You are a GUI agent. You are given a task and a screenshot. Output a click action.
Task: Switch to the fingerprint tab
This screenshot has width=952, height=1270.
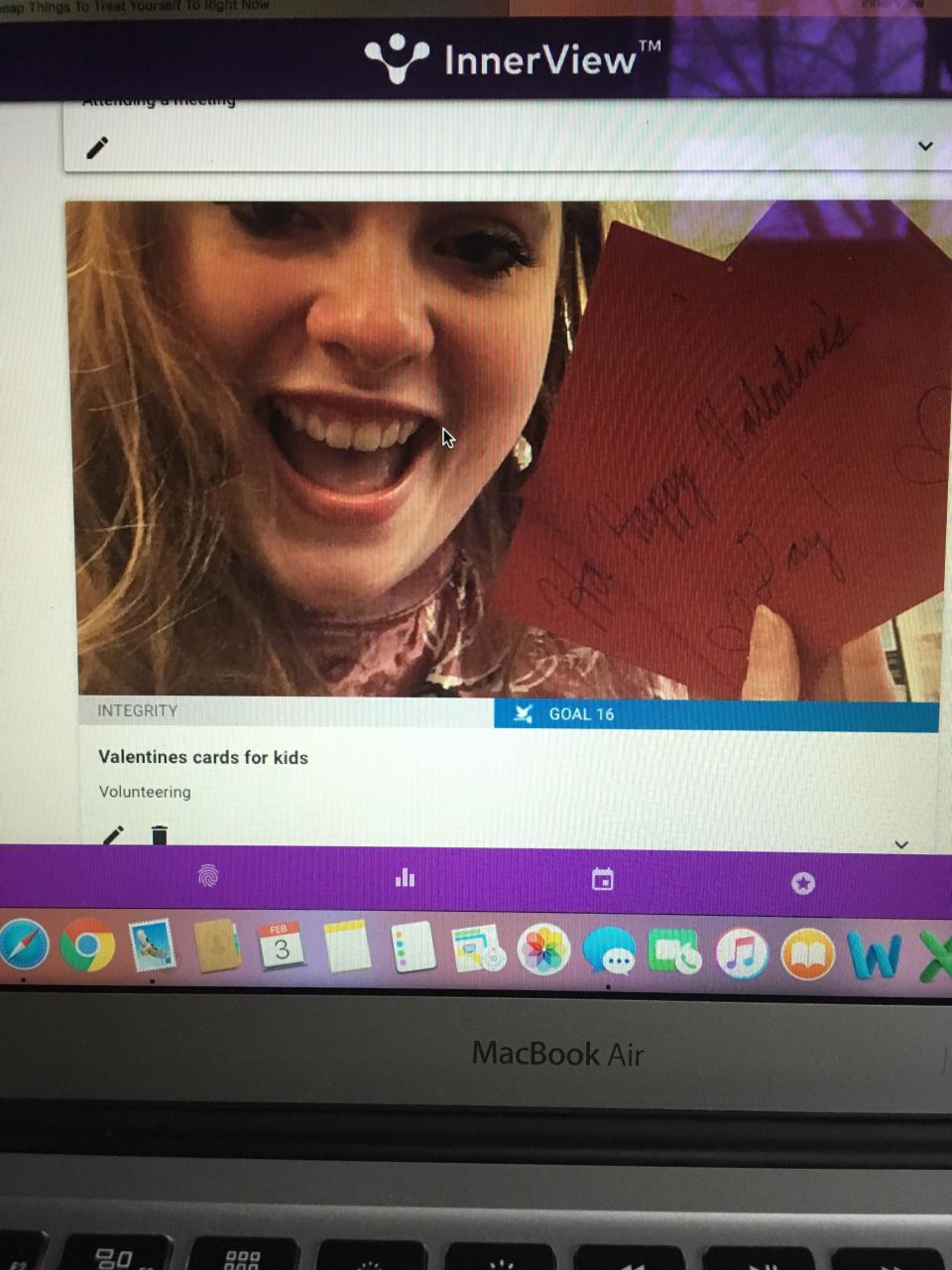pos(208,875)
